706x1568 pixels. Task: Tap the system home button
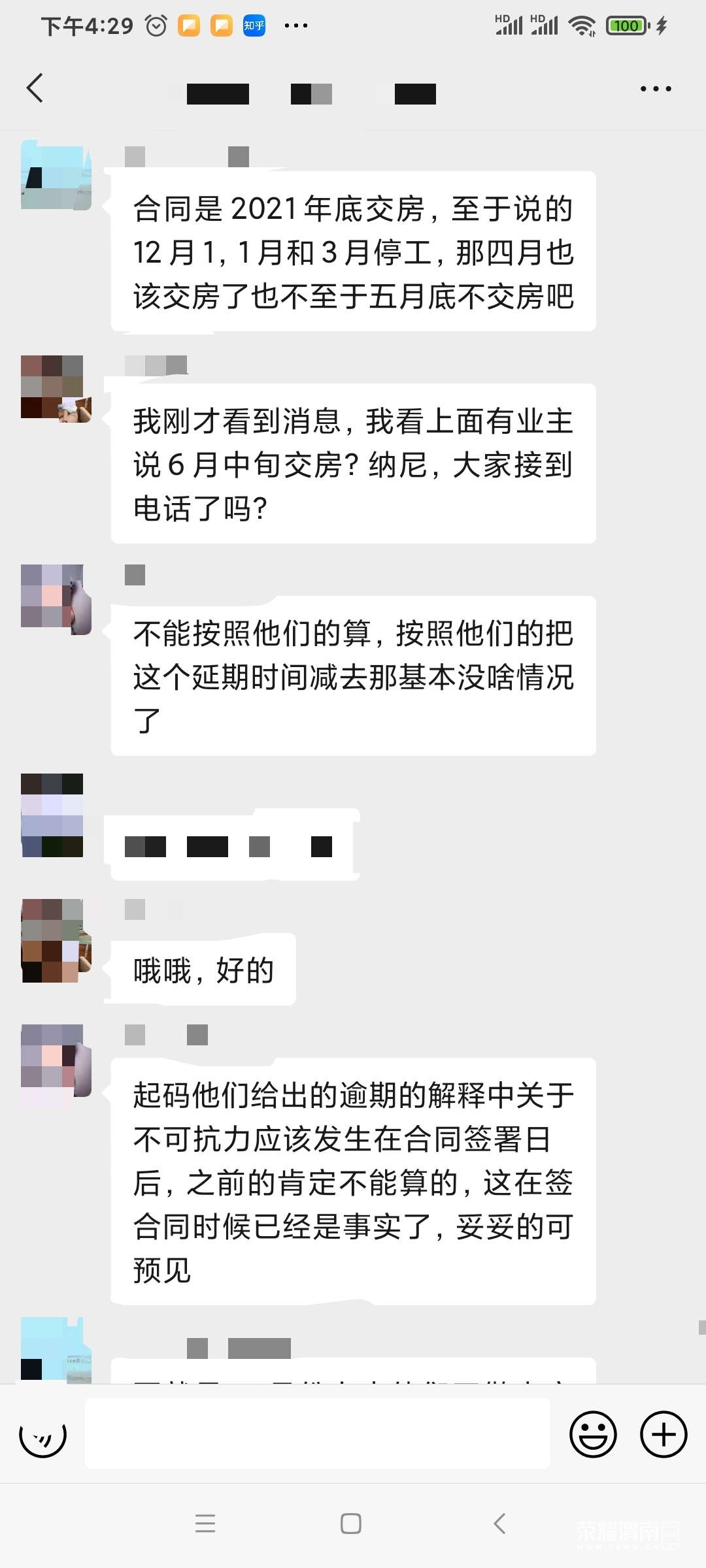tap(351, 1524)
